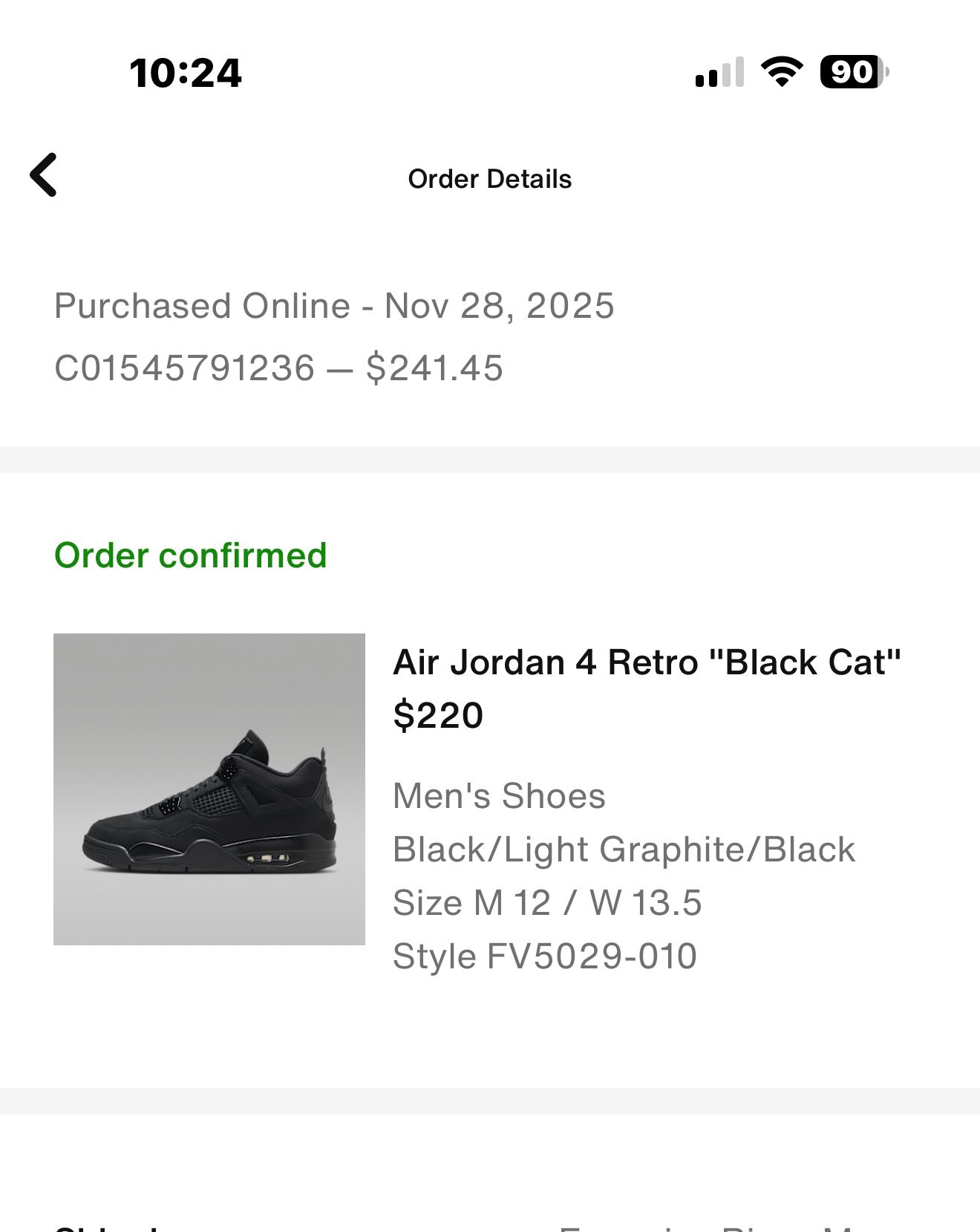This screenshot has height=1232, width=980.
Task: Tap the battery indicator showing 90
Action: click(851, 71)
